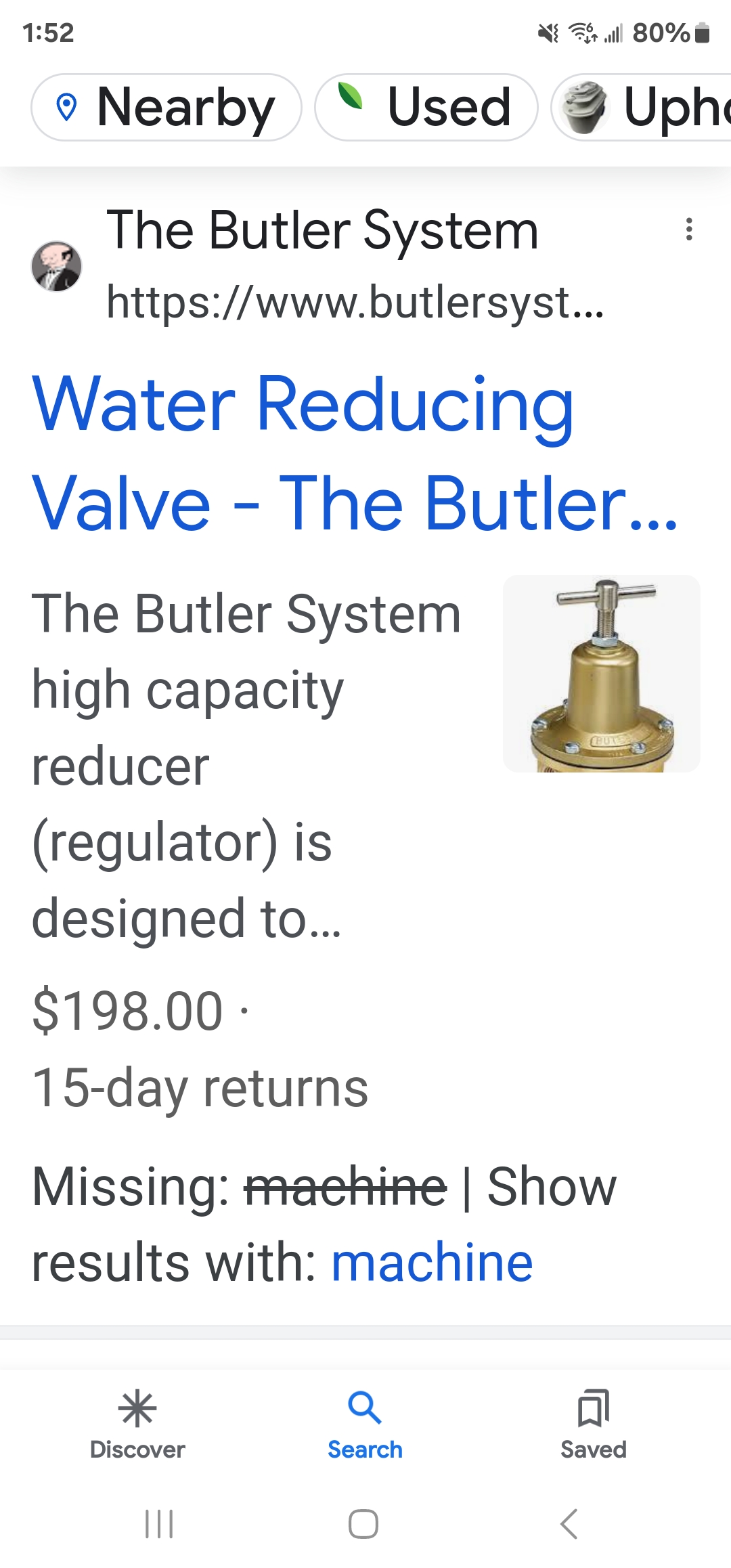This screenshot has width=731, height=1568.
Task: Visit the butlersystem site header
Action: (x=322, y=265)
